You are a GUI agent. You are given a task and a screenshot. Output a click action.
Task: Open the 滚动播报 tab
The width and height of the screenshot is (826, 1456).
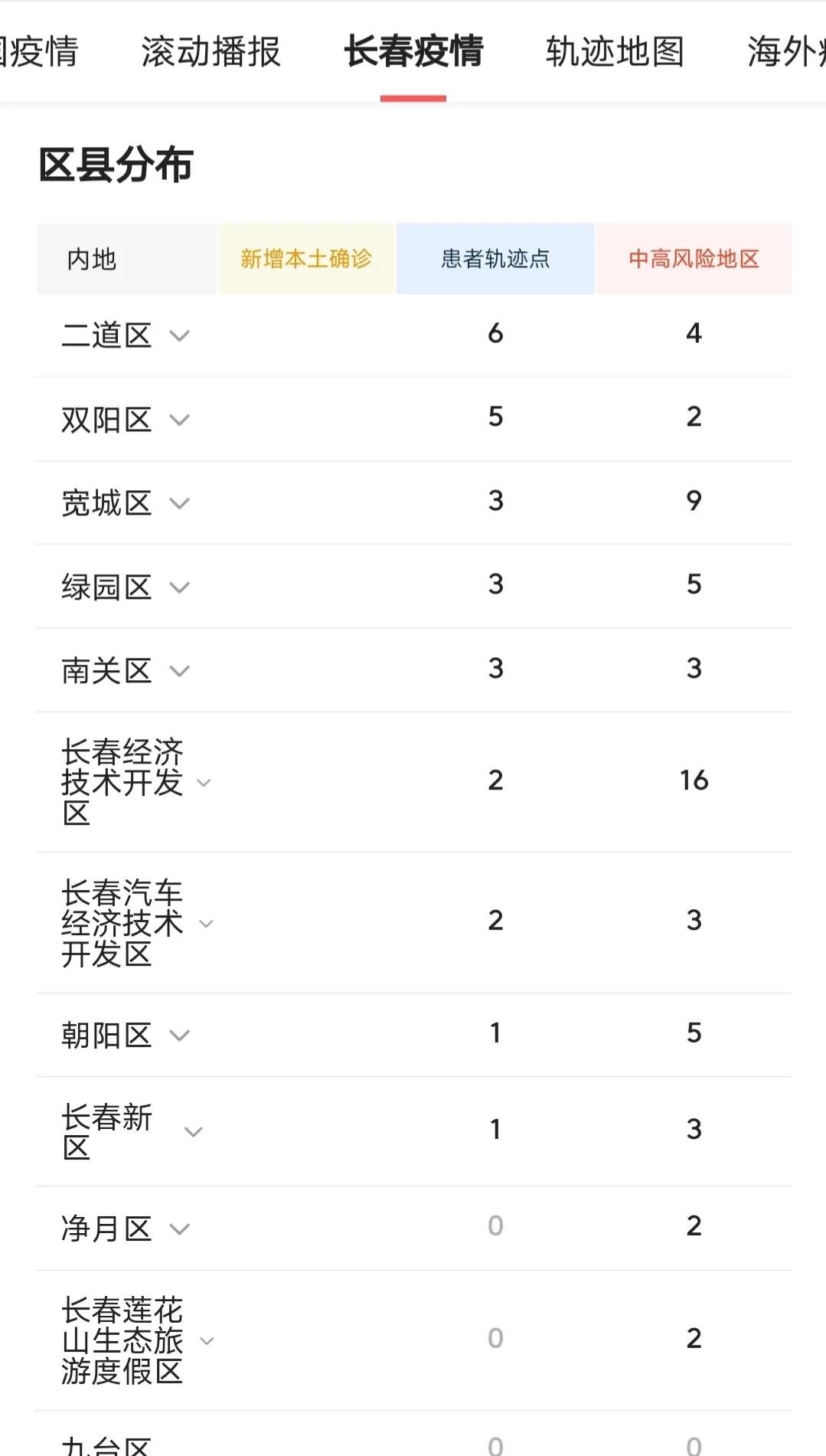point(212,52)
